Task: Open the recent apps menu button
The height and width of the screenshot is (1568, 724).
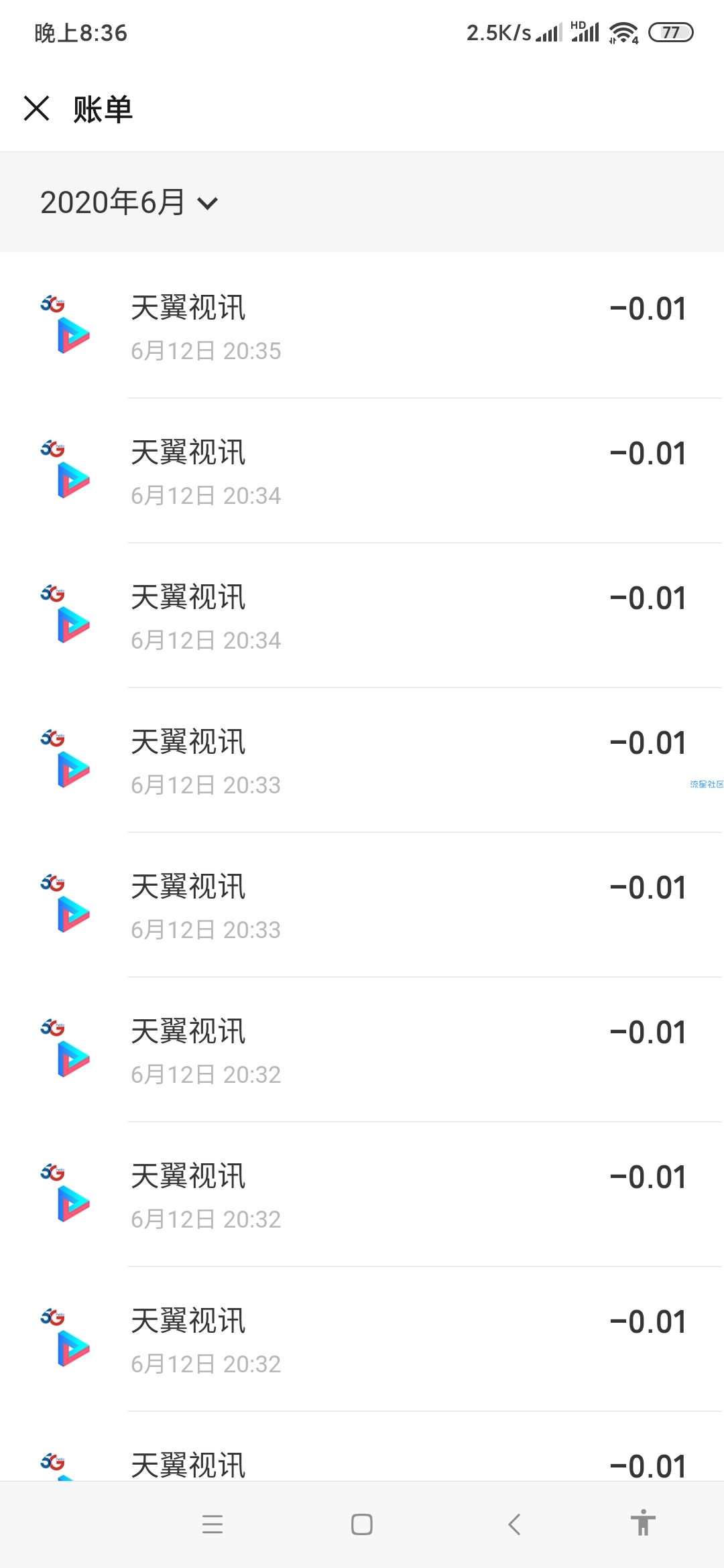Action: pyautogui.click(x=213, y=1524)
